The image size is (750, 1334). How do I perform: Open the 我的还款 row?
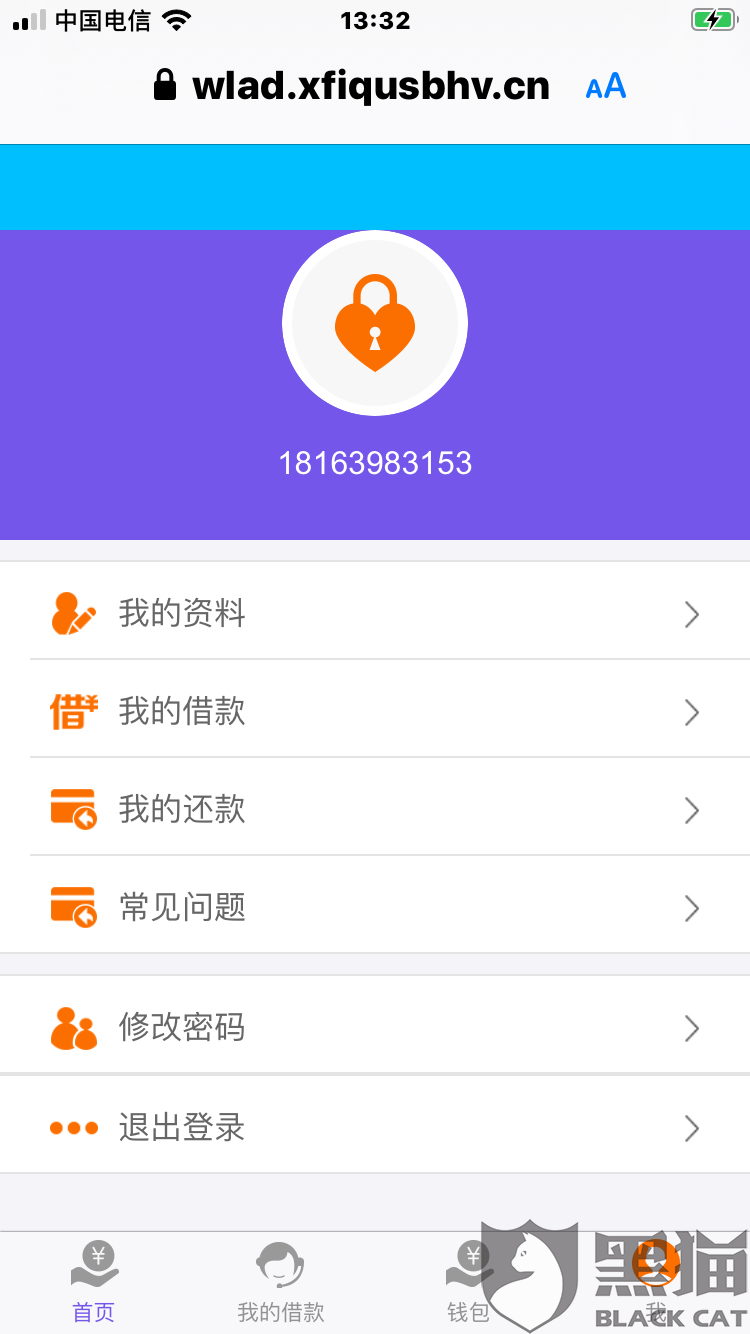375,808
